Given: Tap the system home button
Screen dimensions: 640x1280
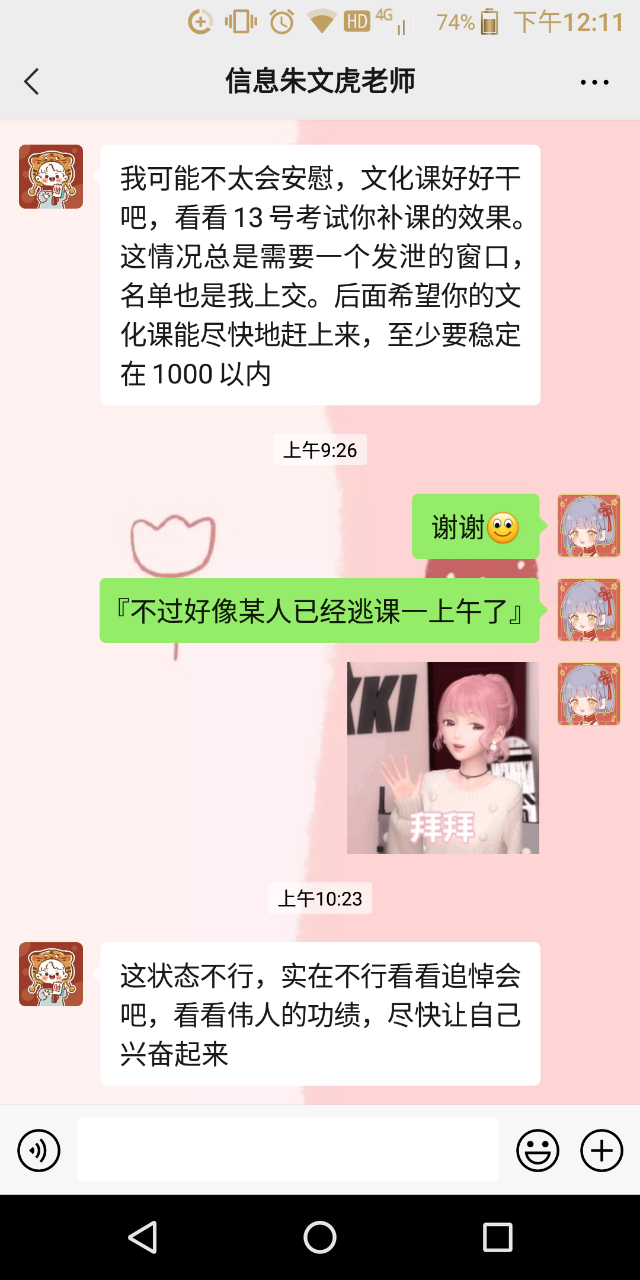Looking at the screenshot, I should 320,1237.
